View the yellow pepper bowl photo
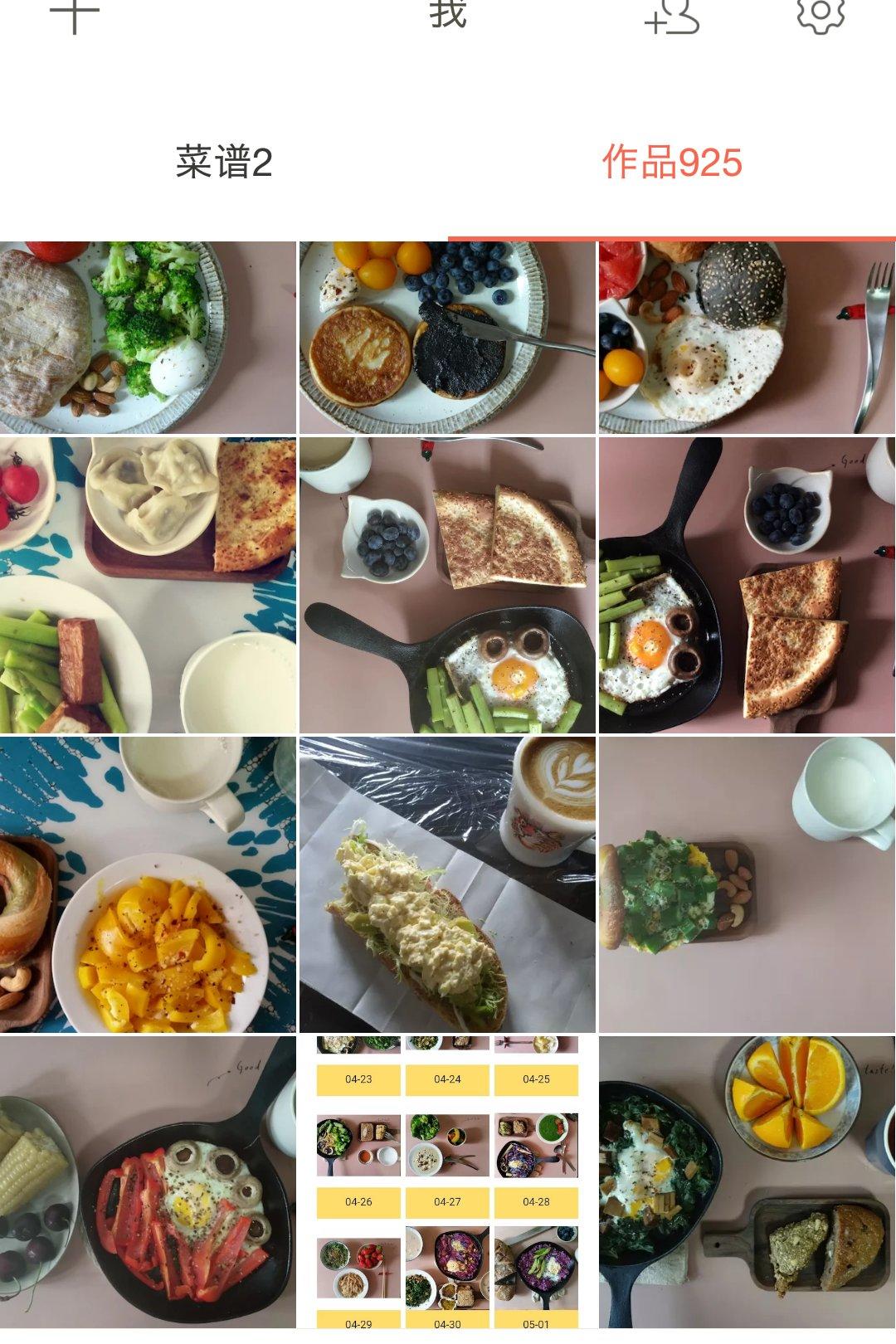The width and height of the screenshot is (896, 1344). tap(148, 884)
